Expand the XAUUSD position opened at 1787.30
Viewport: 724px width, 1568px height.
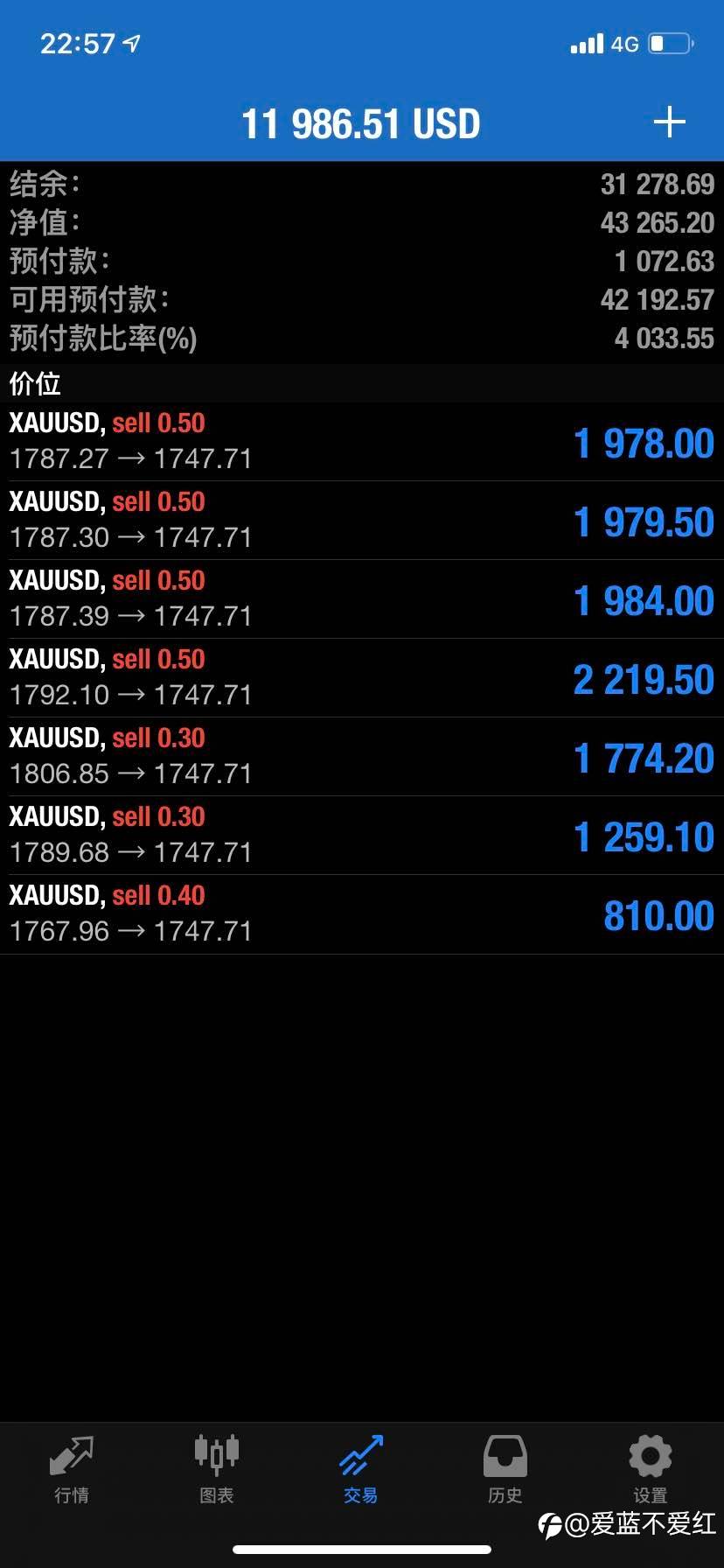pyautogui.click(x=362, y=520)
